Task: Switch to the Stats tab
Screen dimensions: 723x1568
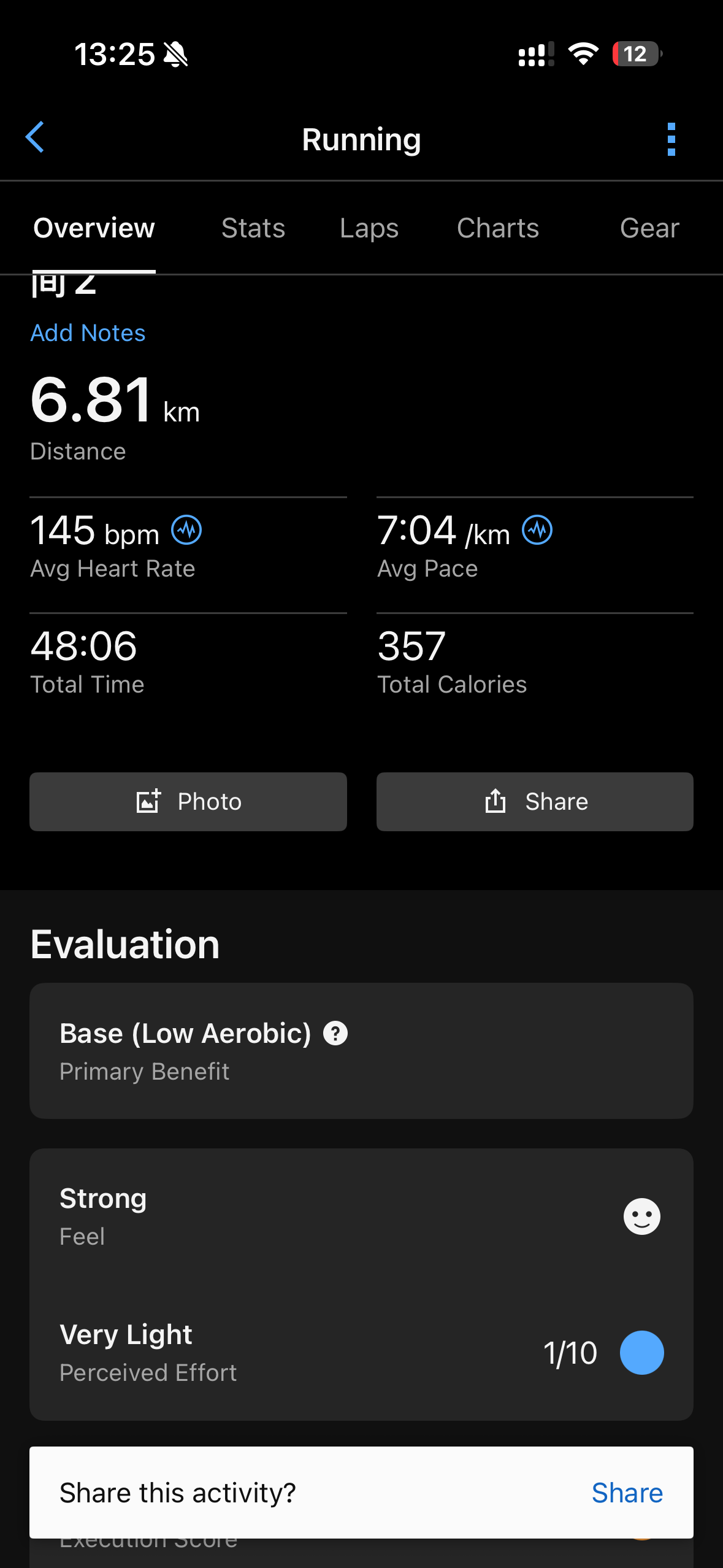Action: point(253,228)
